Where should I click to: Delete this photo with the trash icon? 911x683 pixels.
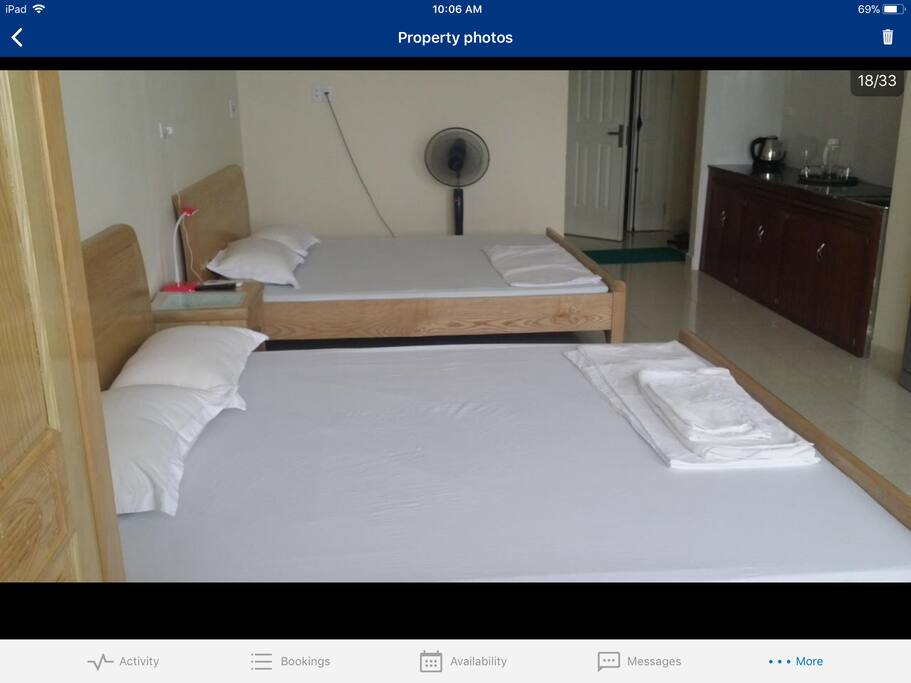[x=887, y=37]
